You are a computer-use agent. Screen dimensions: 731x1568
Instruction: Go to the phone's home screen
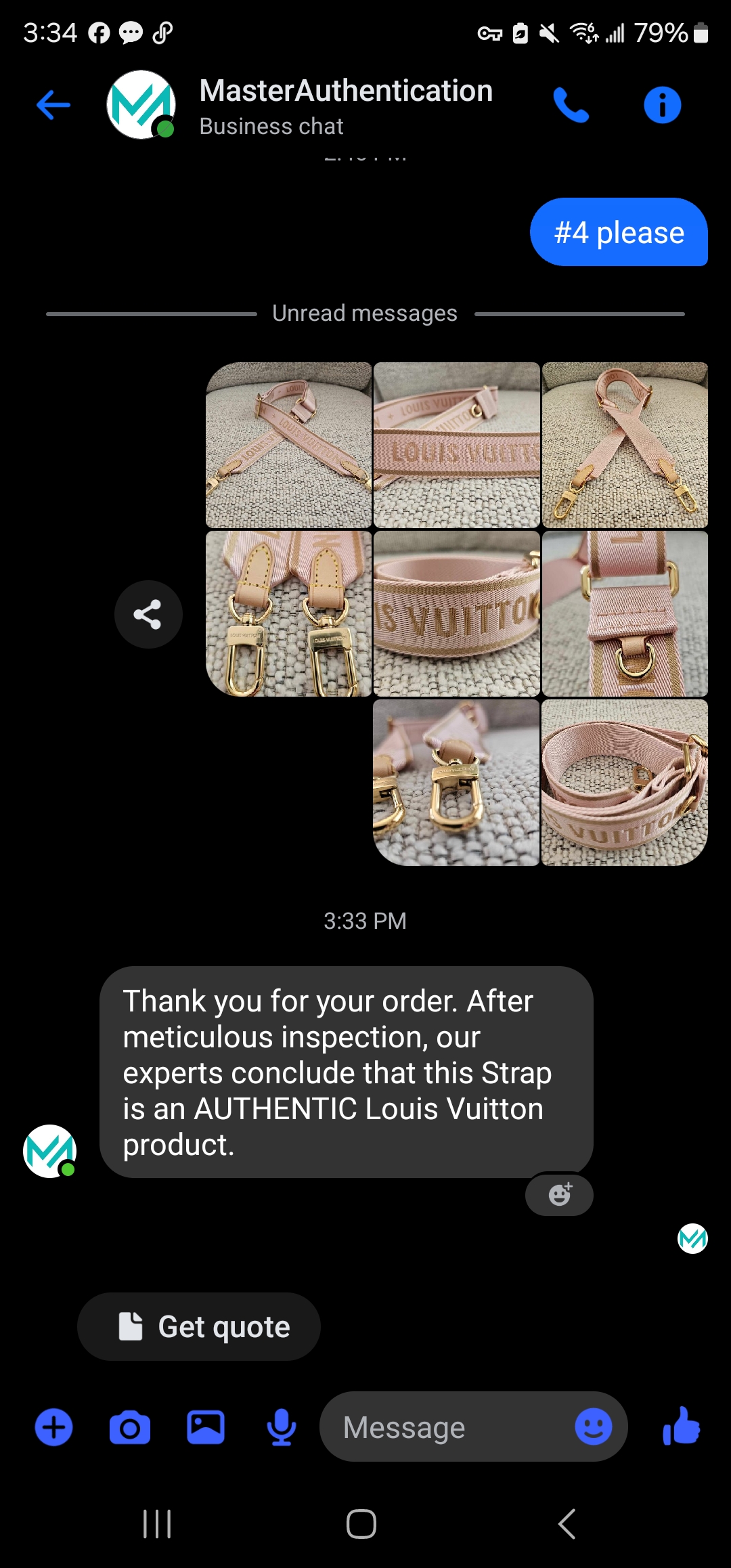point(361,1524)
